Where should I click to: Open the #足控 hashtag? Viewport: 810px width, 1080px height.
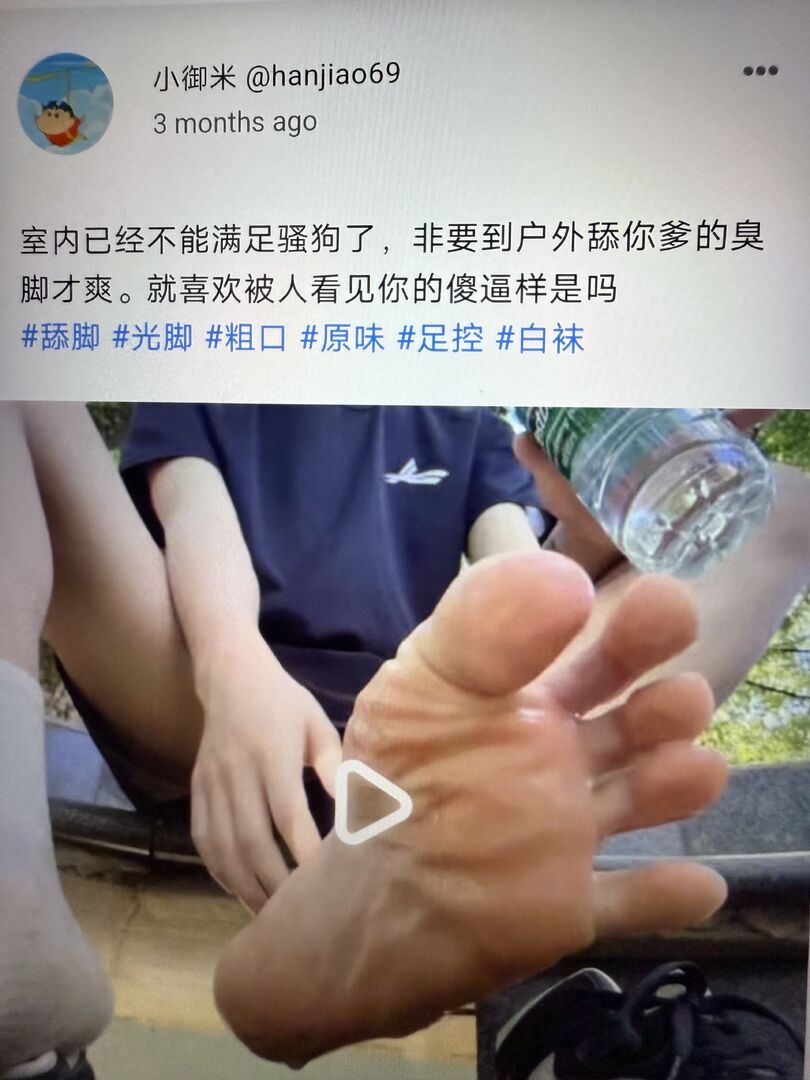pos(440,338)
